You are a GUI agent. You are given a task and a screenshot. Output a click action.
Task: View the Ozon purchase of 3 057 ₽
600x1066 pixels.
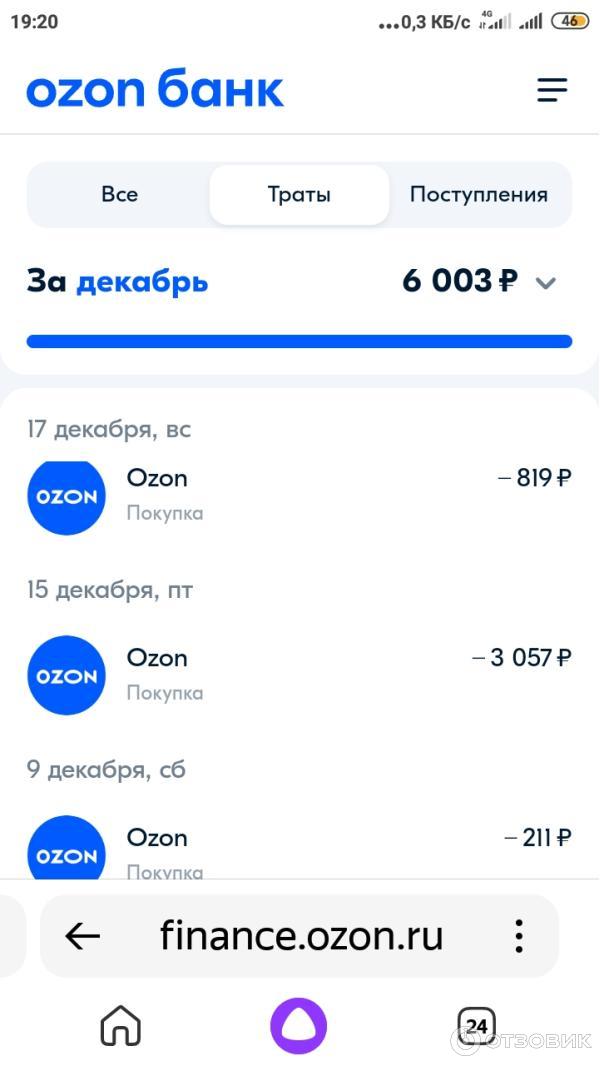[299, 675]
